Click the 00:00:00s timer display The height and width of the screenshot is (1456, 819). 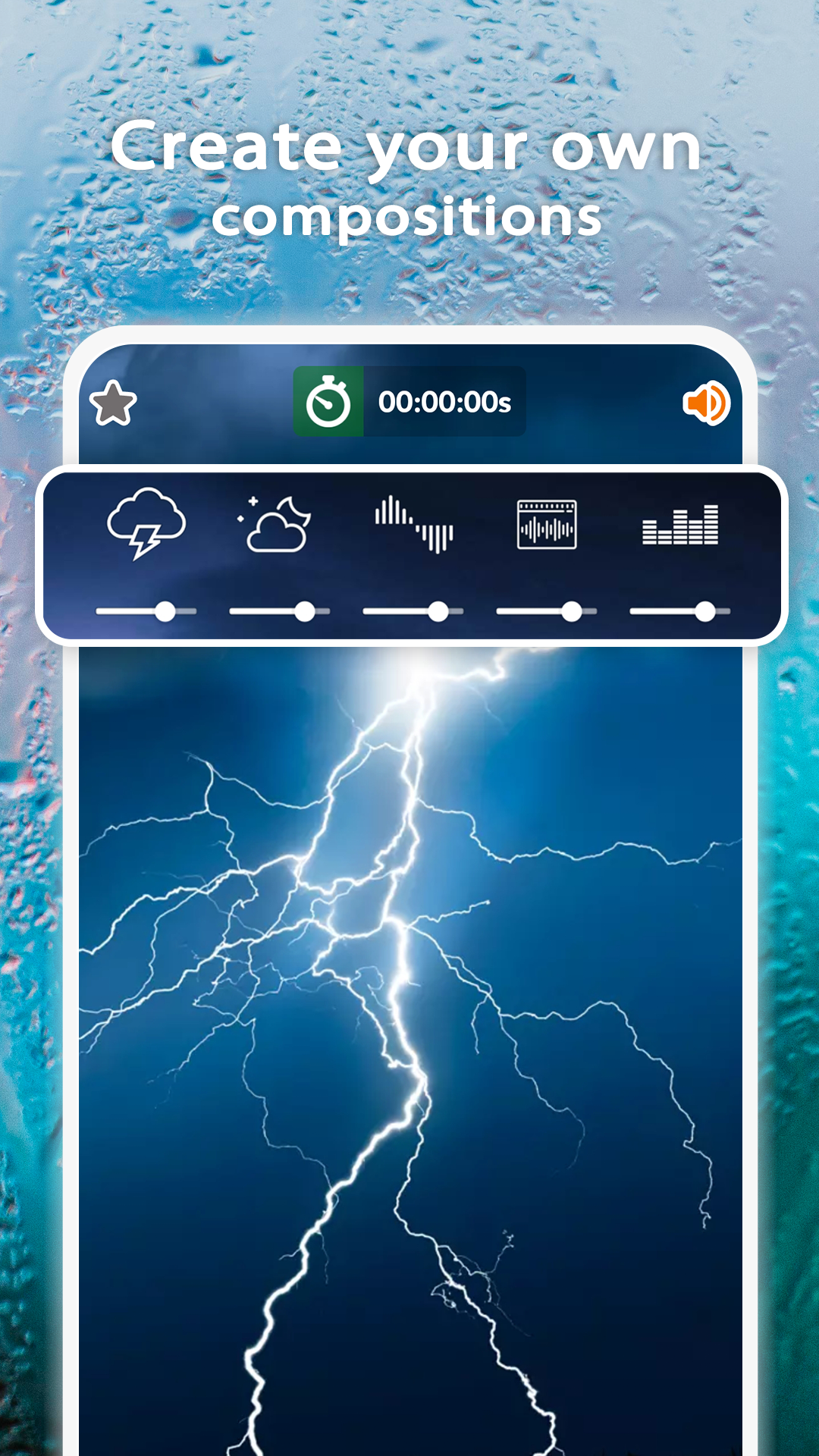point(447,403)
